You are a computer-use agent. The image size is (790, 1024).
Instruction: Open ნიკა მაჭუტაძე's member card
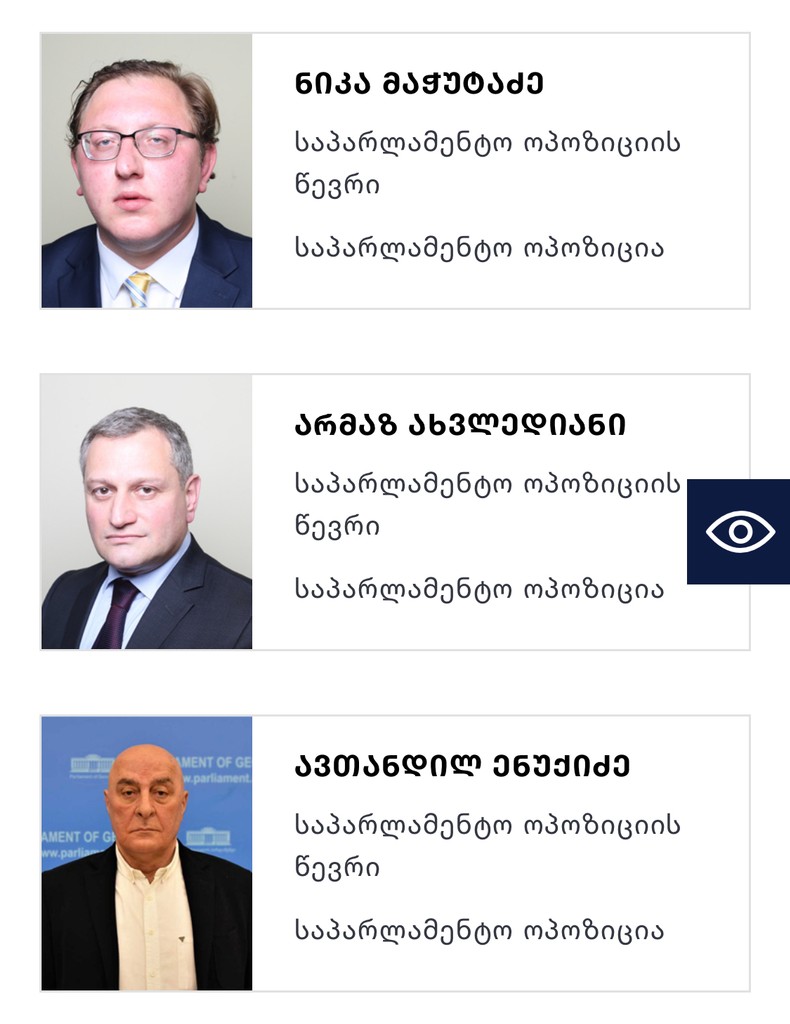click(419, 84)
